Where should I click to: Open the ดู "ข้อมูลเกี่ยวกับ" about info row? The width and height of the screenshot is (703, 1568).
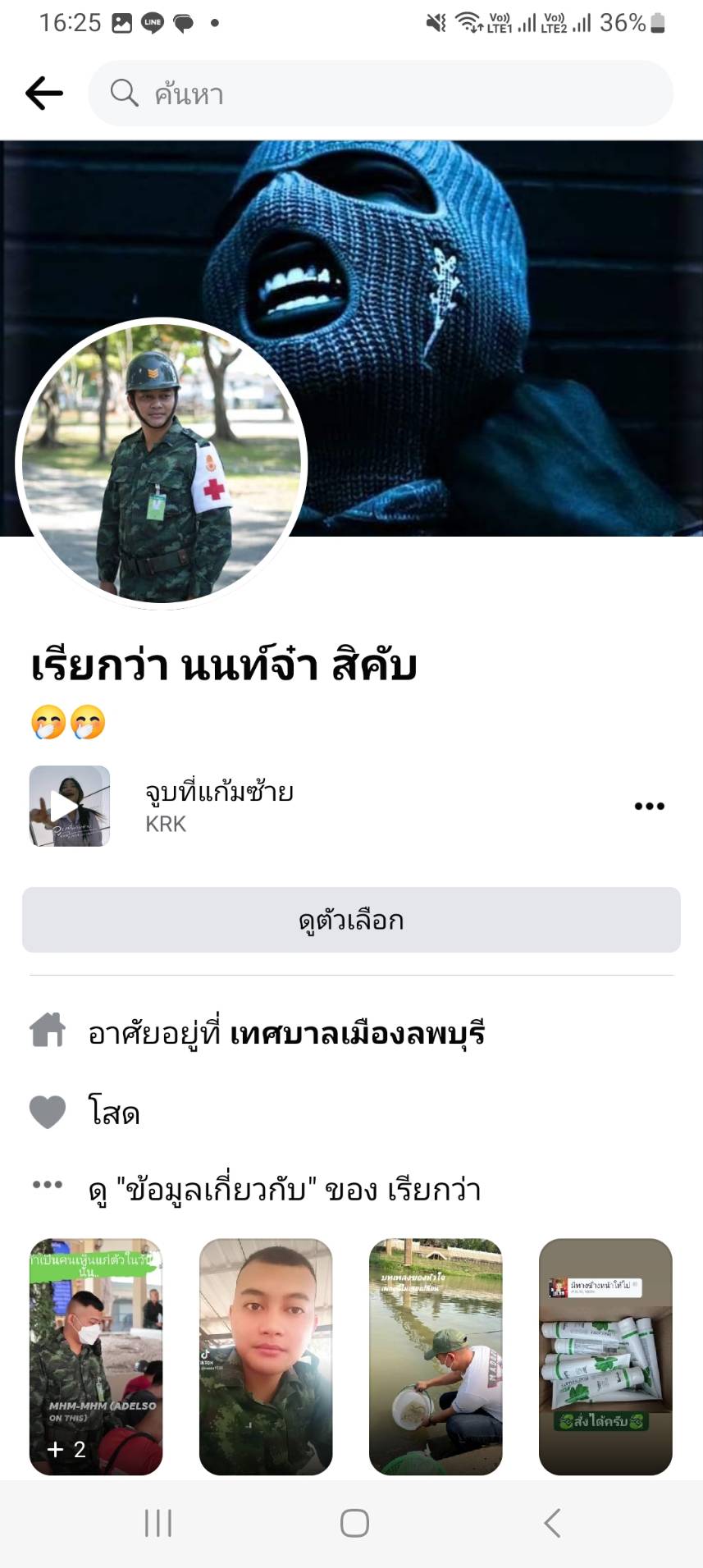[x=284, y=1189]
